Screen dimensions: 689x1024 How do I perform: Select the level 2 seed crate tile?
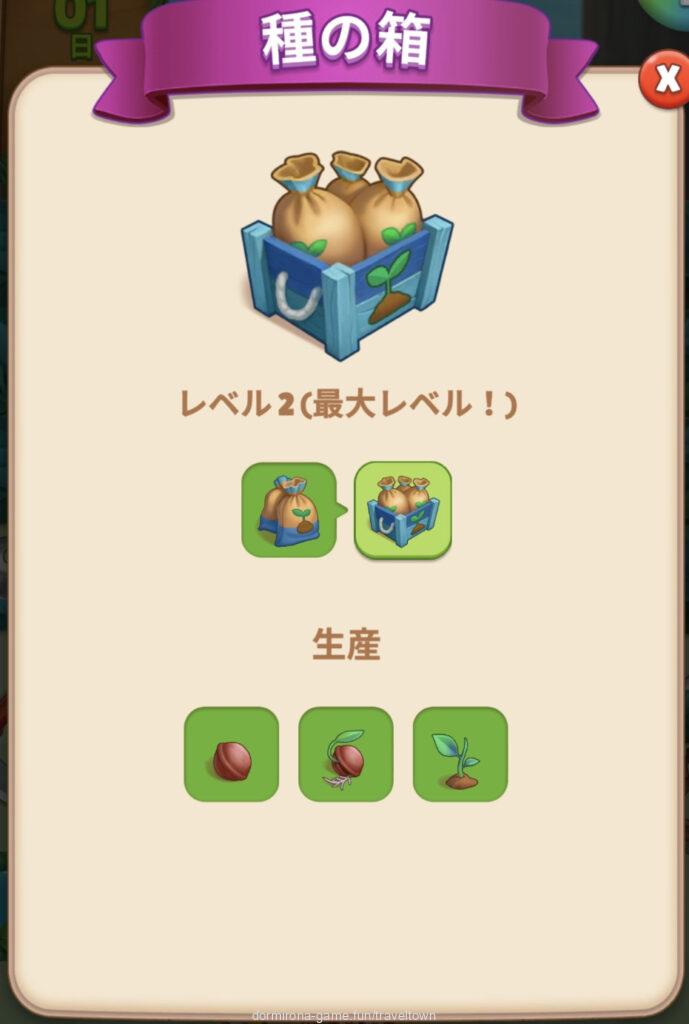coord(403,510)
